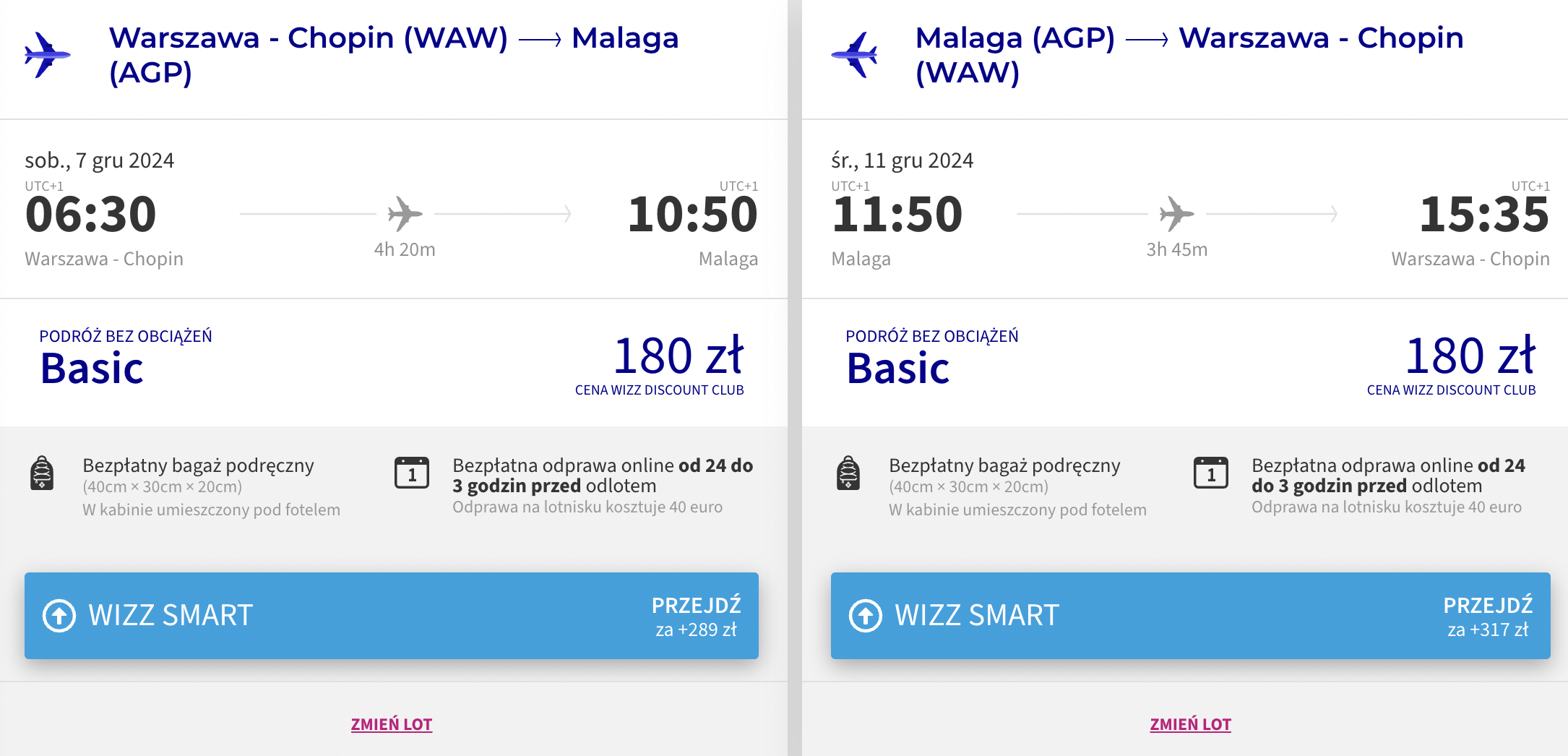The width and height of the screenshot is (1568, 756).
Task: Upgrade Warszawa–Malaga flight to WIZZ SMART for +289 zł
Action: point(392,615)
